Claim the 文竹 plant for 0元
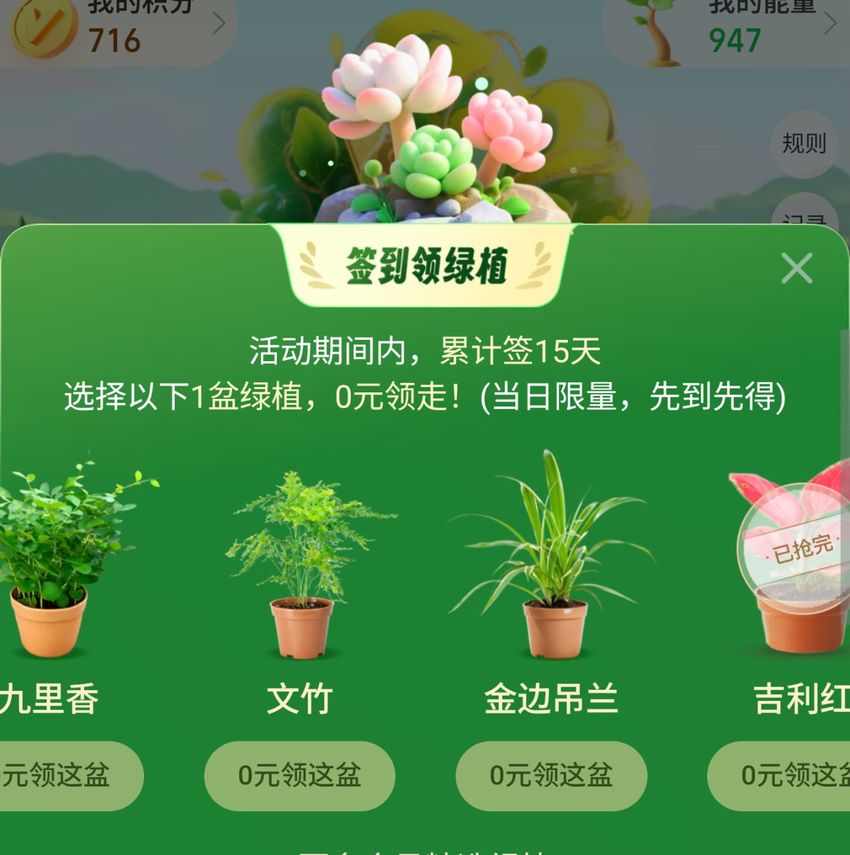The width and height of the screenshot is (850, 855). [x=299, y=775]
